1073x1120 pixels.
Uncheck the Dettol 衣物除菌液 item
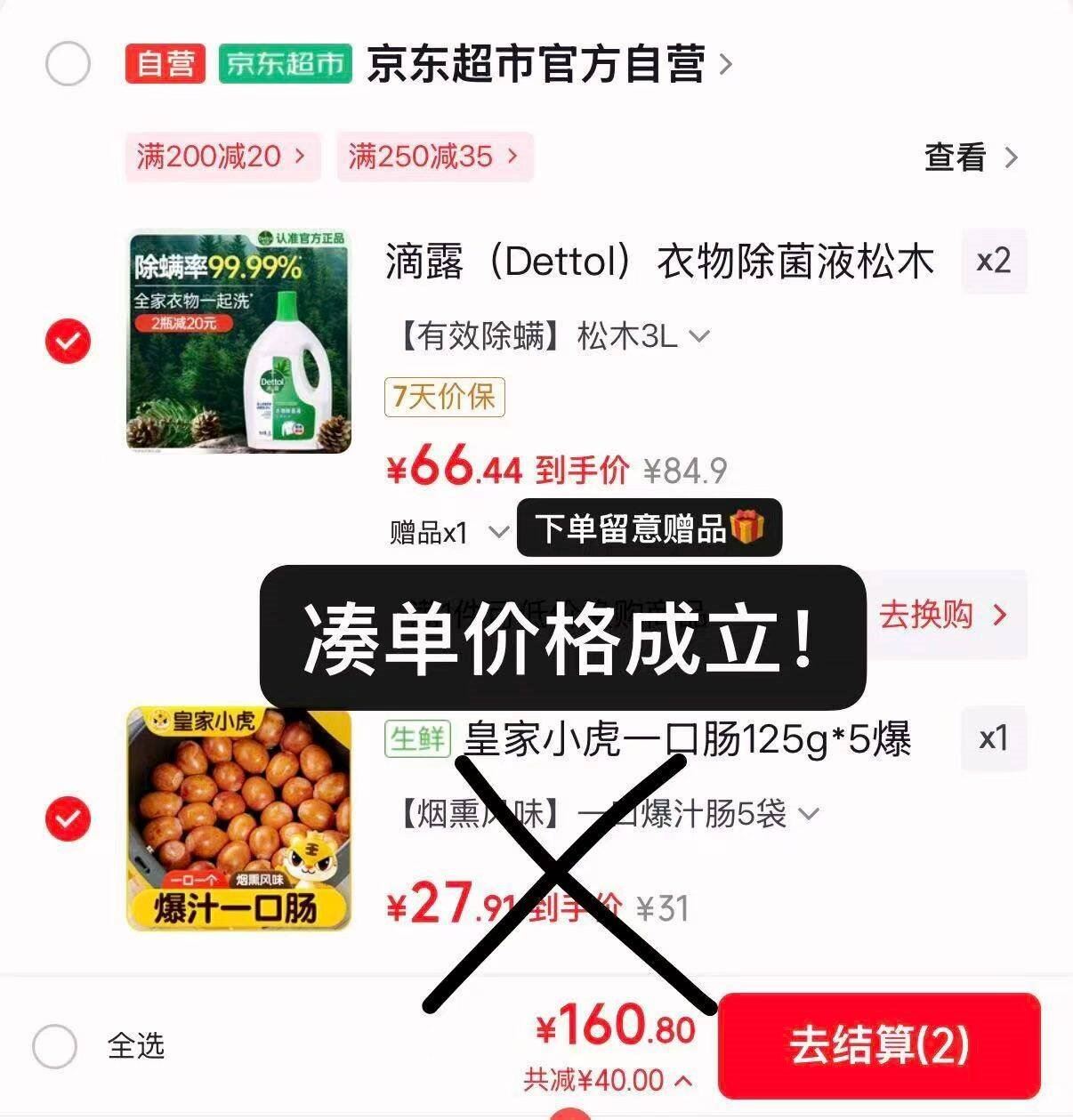[68, 342]
